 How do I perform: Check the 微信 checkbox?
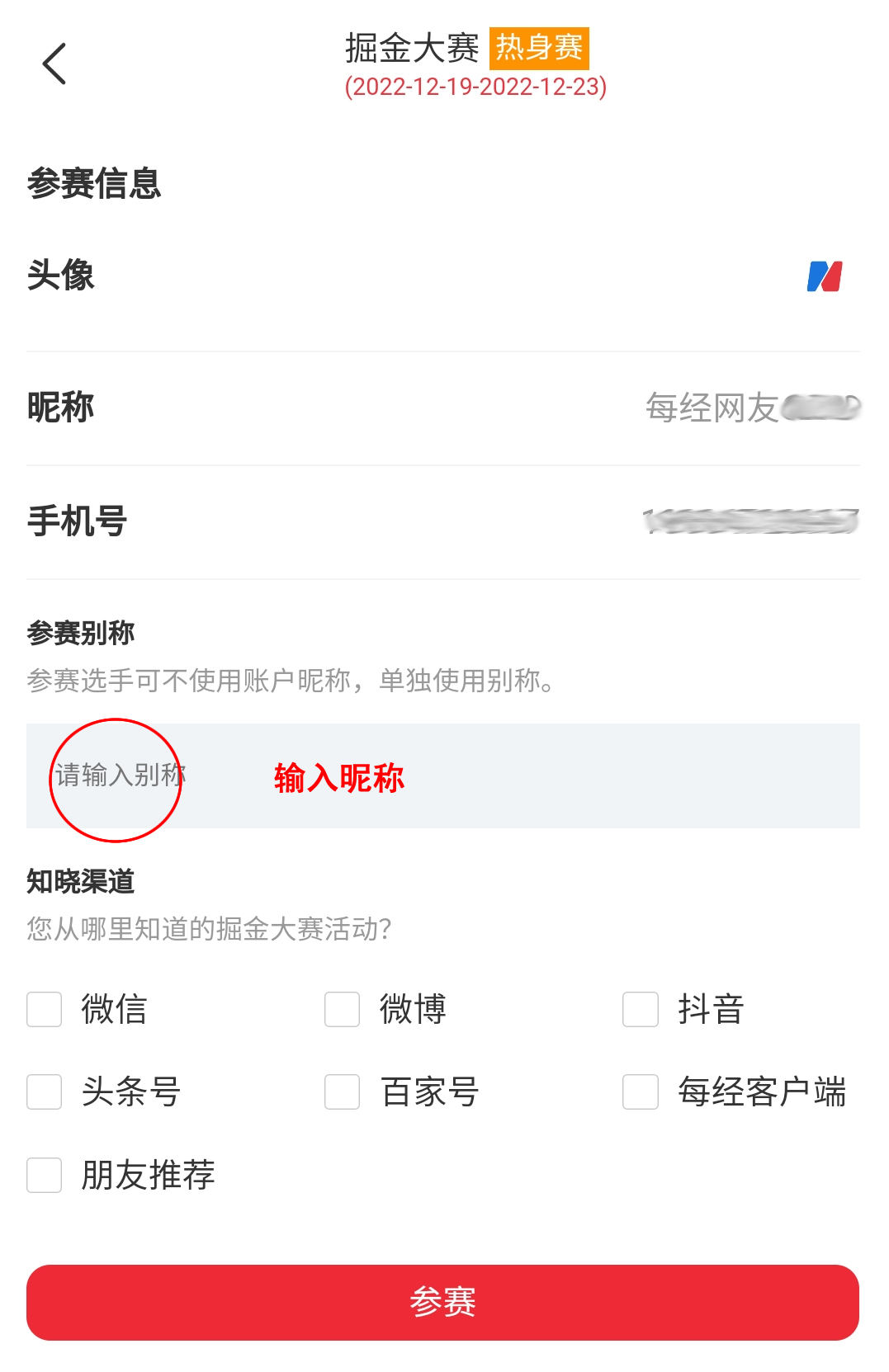tap(45, 1009)
